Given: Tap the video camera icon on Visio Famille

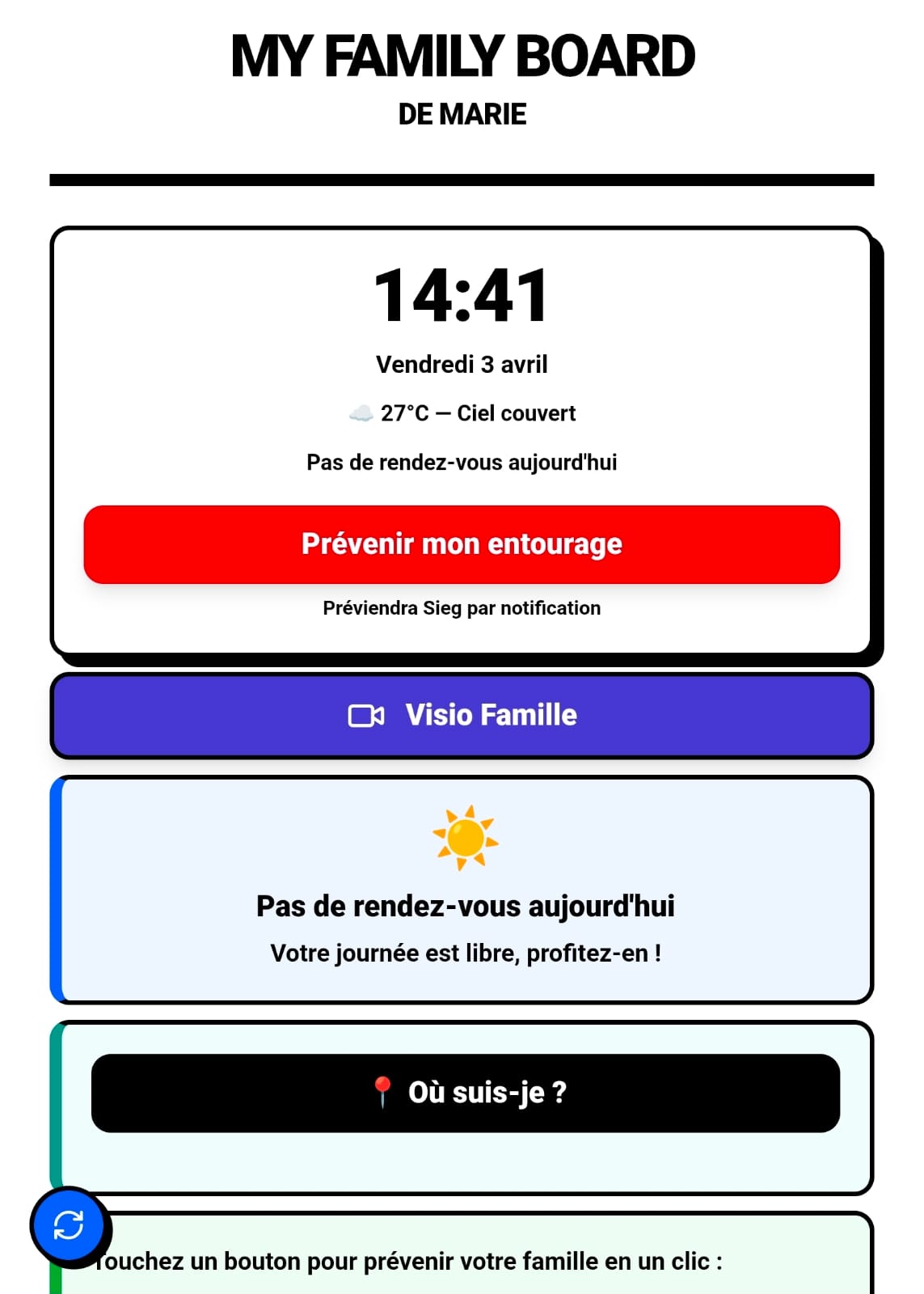Looking at the screenshot, I should pyautogui.click(x=365, y=715).
